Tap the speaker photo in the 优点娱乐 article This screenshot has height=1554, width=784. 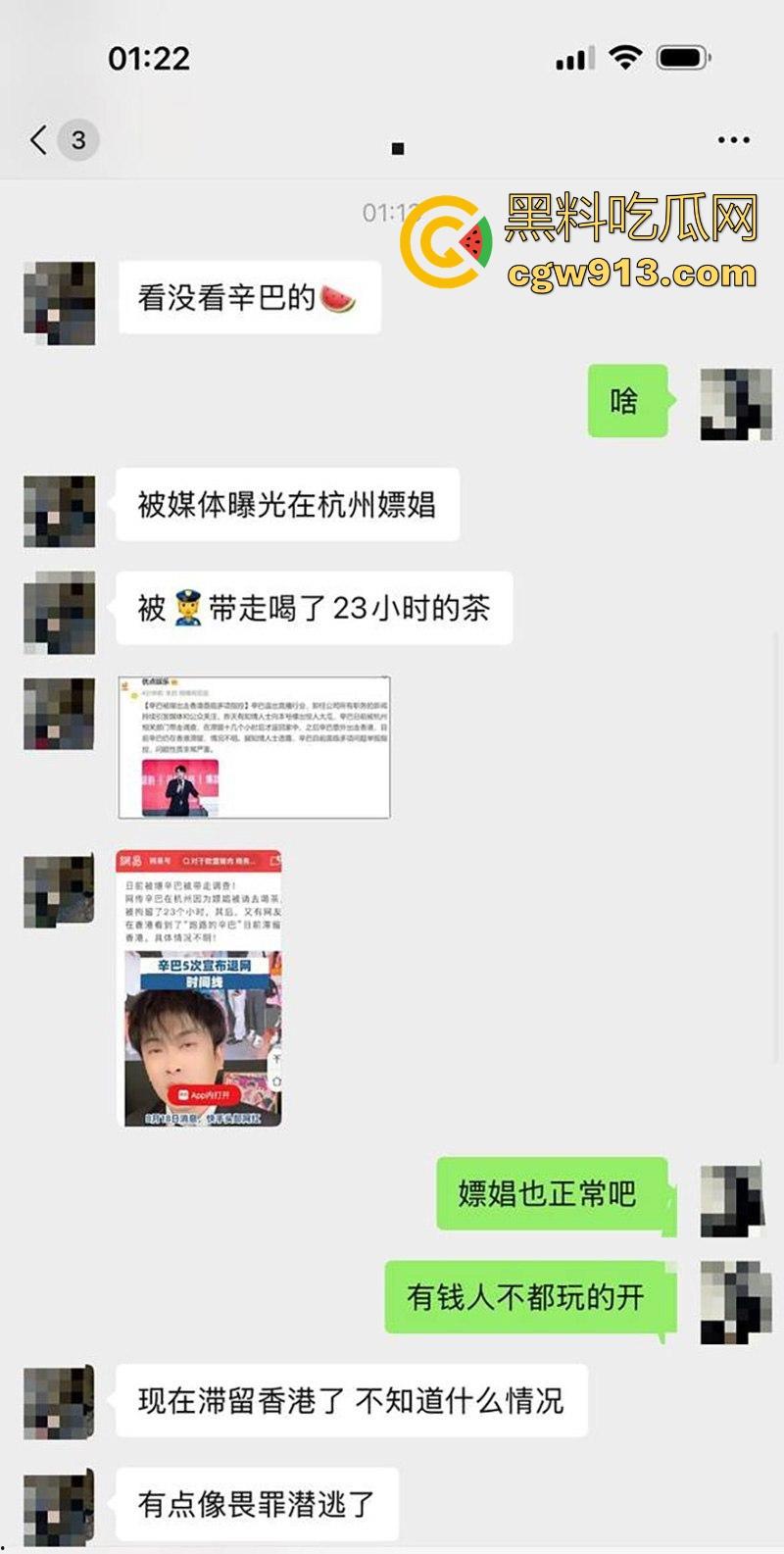point(180,788)
